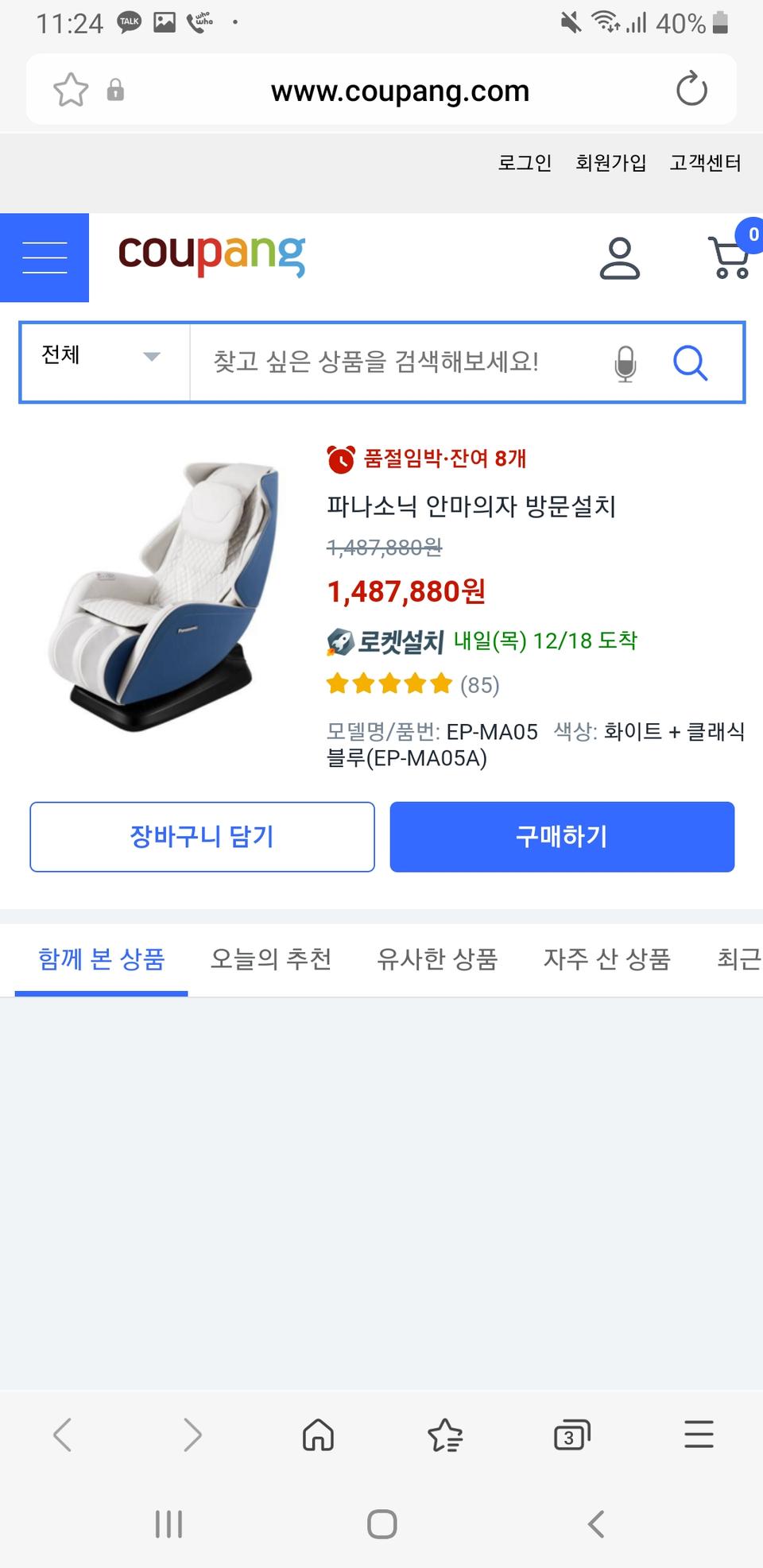The image size is (763, 1568).
Task: Tap the search magnifier icon
Action: coord(690,364)
